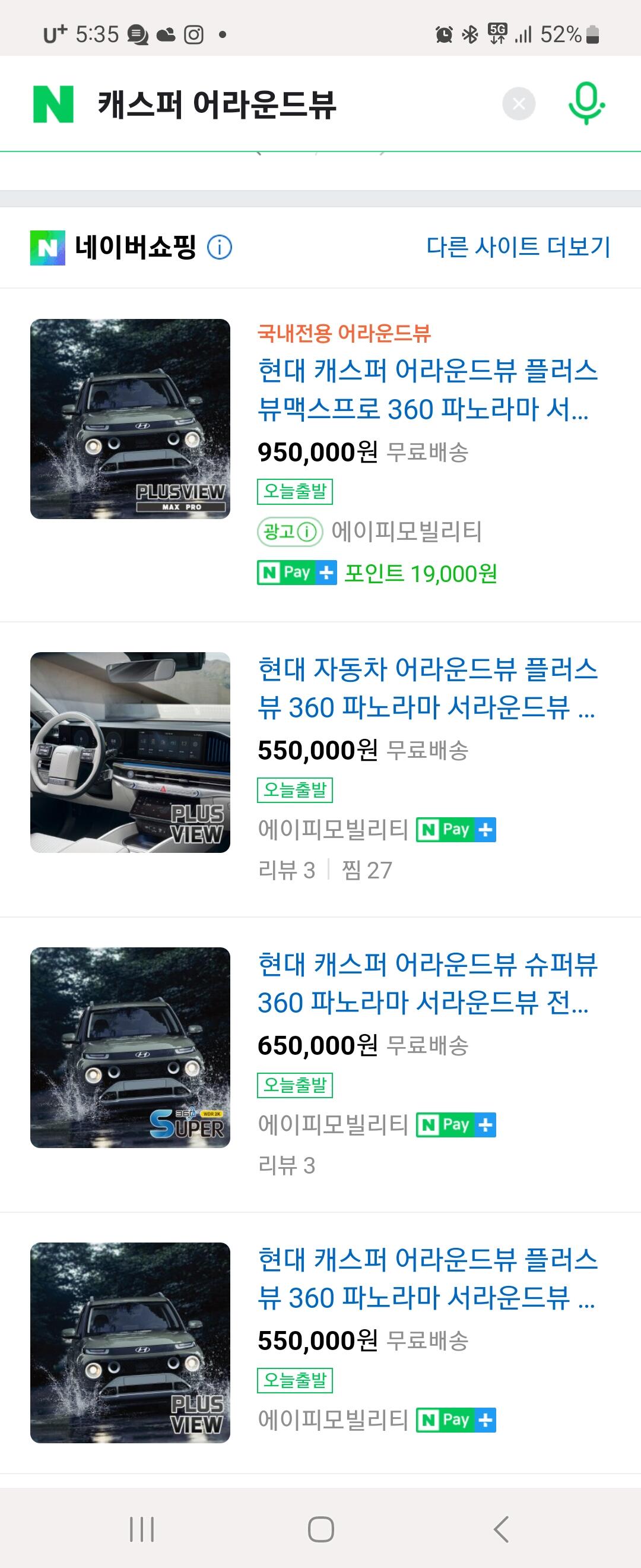Tap the SUPER view product thumbnail
Viewport: 641px width, 1568px height.
point(130,1048)
